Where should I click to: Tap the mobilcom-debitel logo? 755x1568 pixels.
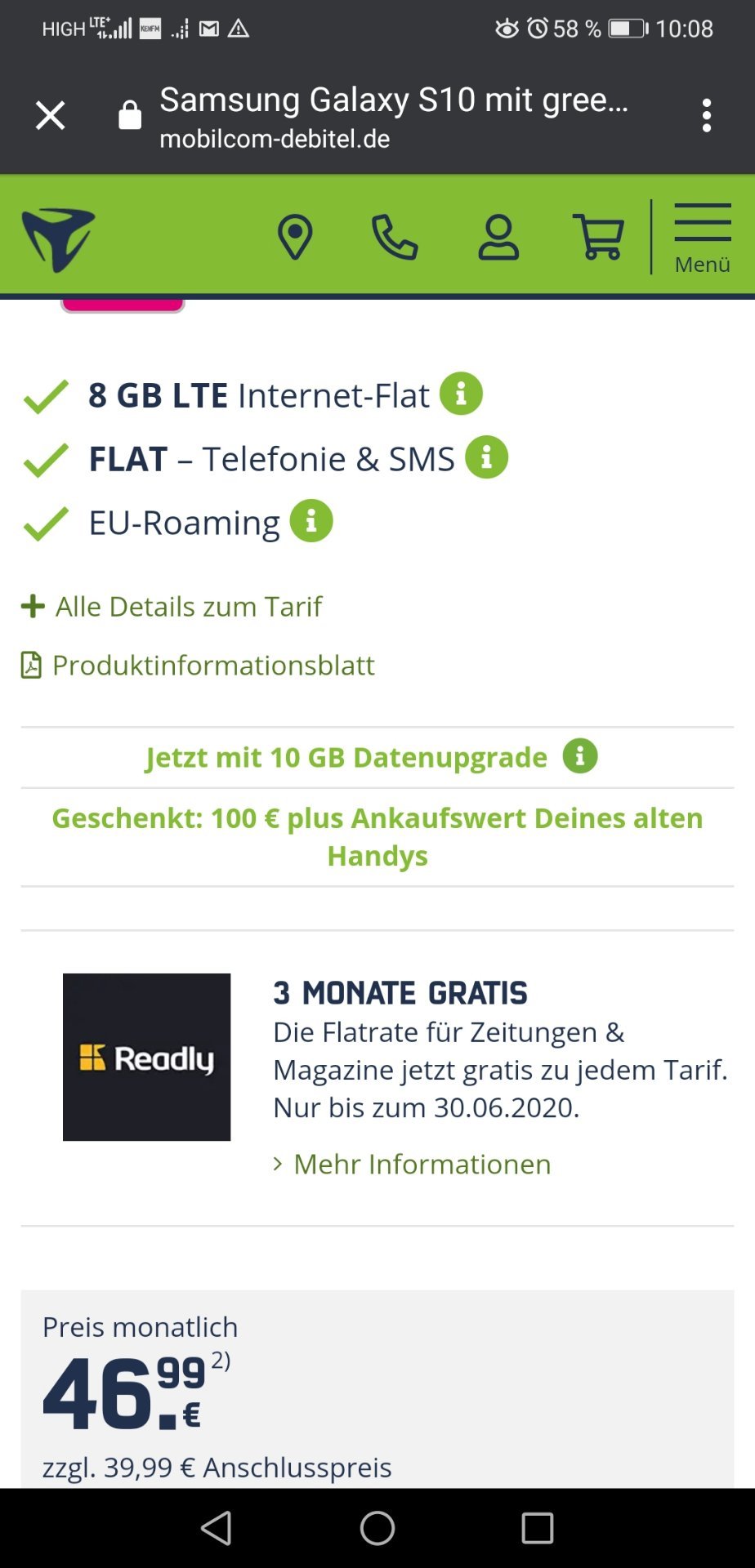pos(58,239)
